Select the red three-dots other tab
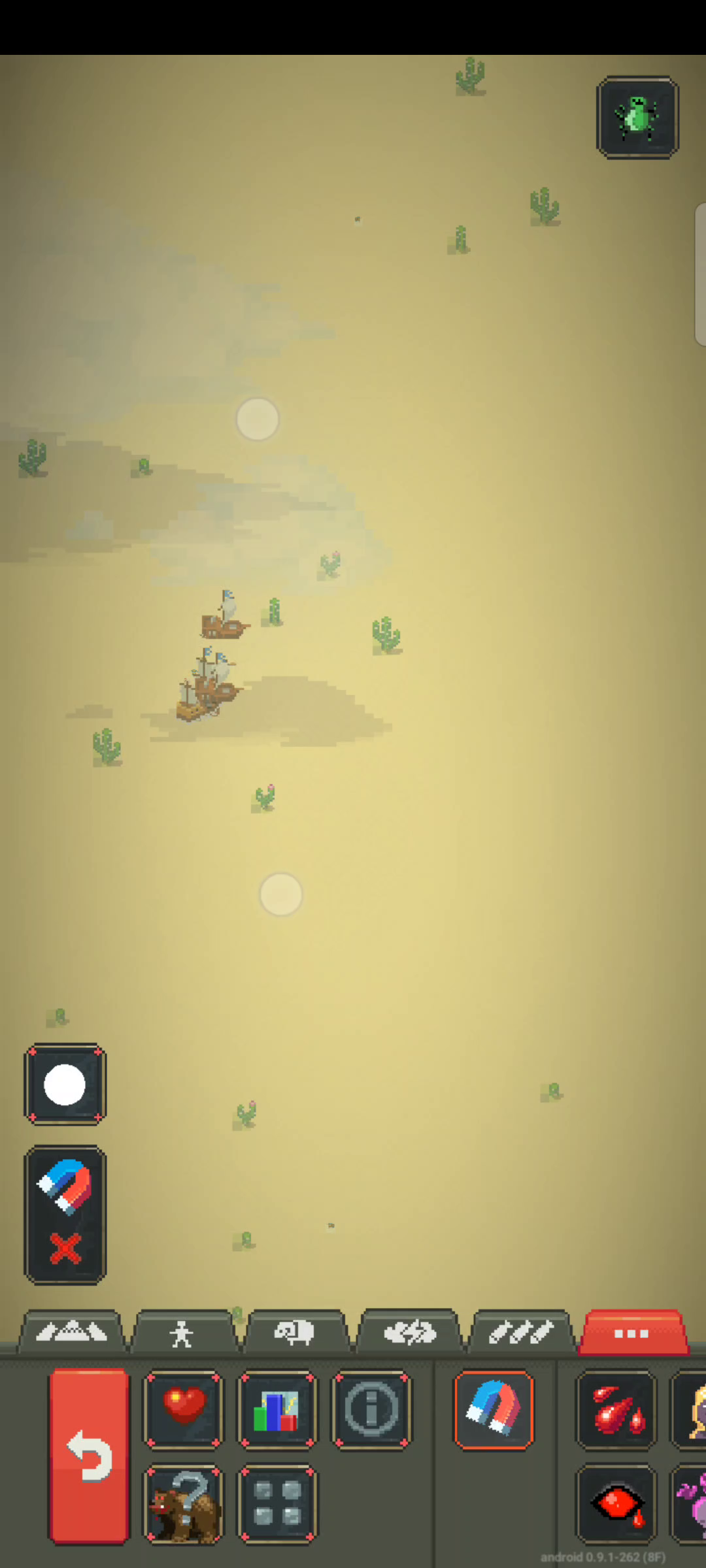Viewport: 706px width, 1568px height. [632, 1331]
